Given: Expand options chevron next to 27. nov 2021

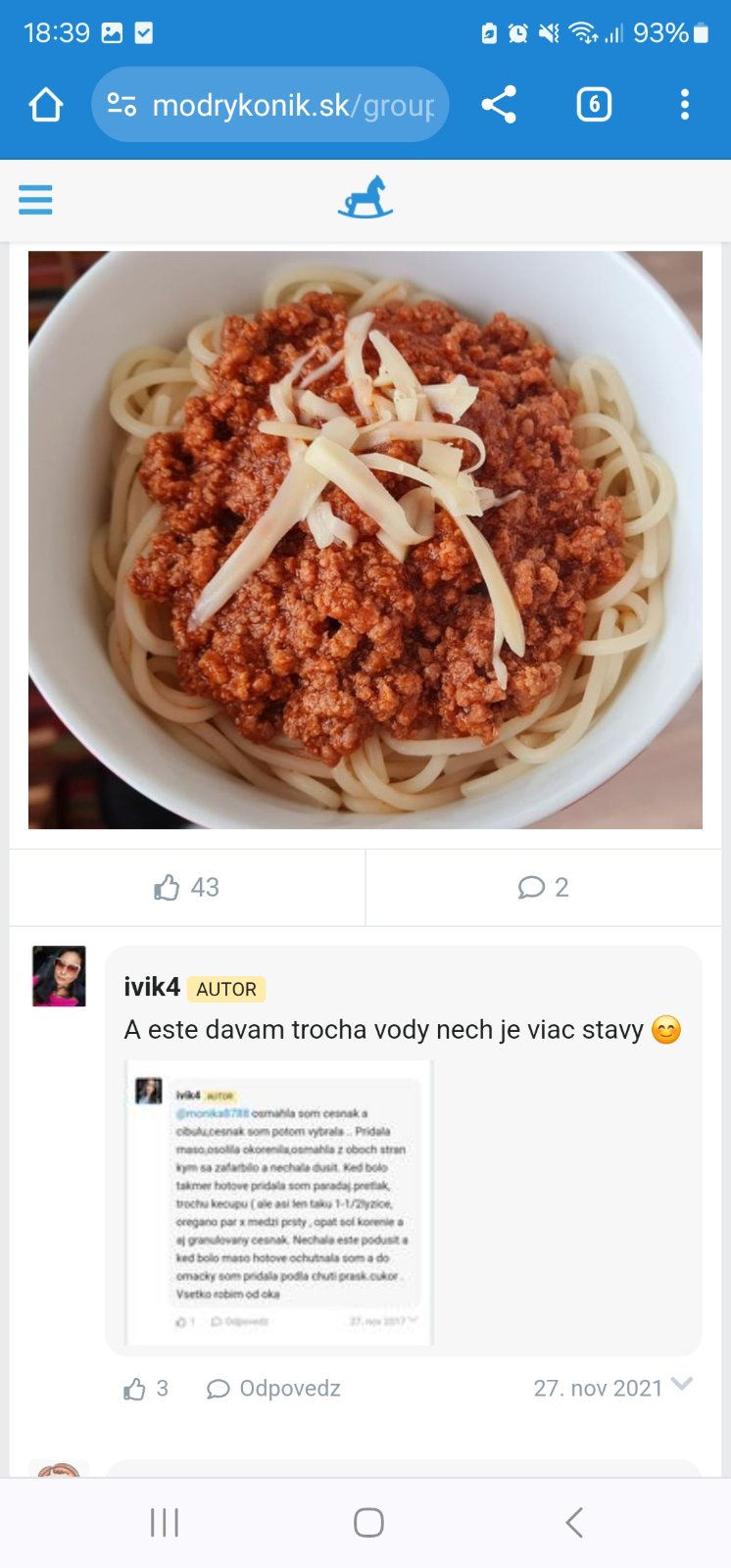Looking at the screenshot, I should click(683, 1385).
